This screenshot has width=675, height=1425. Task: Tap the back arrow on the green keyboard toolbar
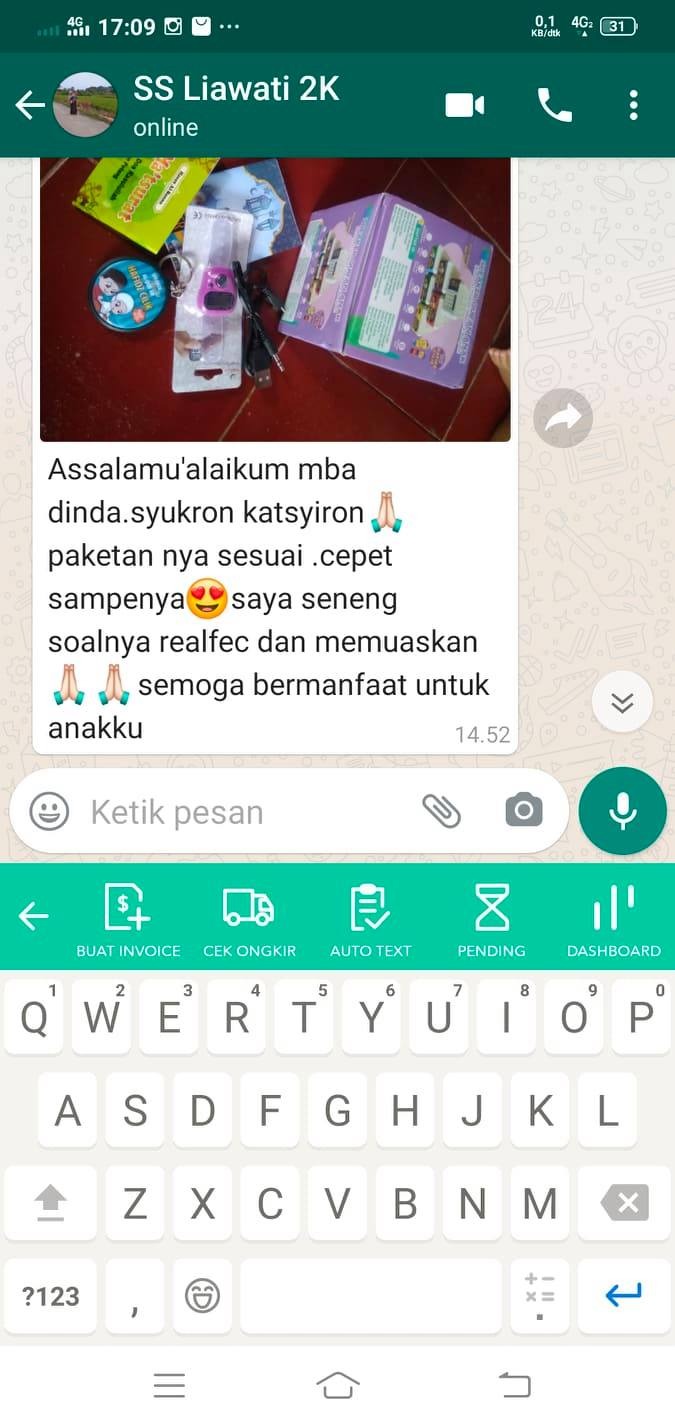[x=34, y=916]
